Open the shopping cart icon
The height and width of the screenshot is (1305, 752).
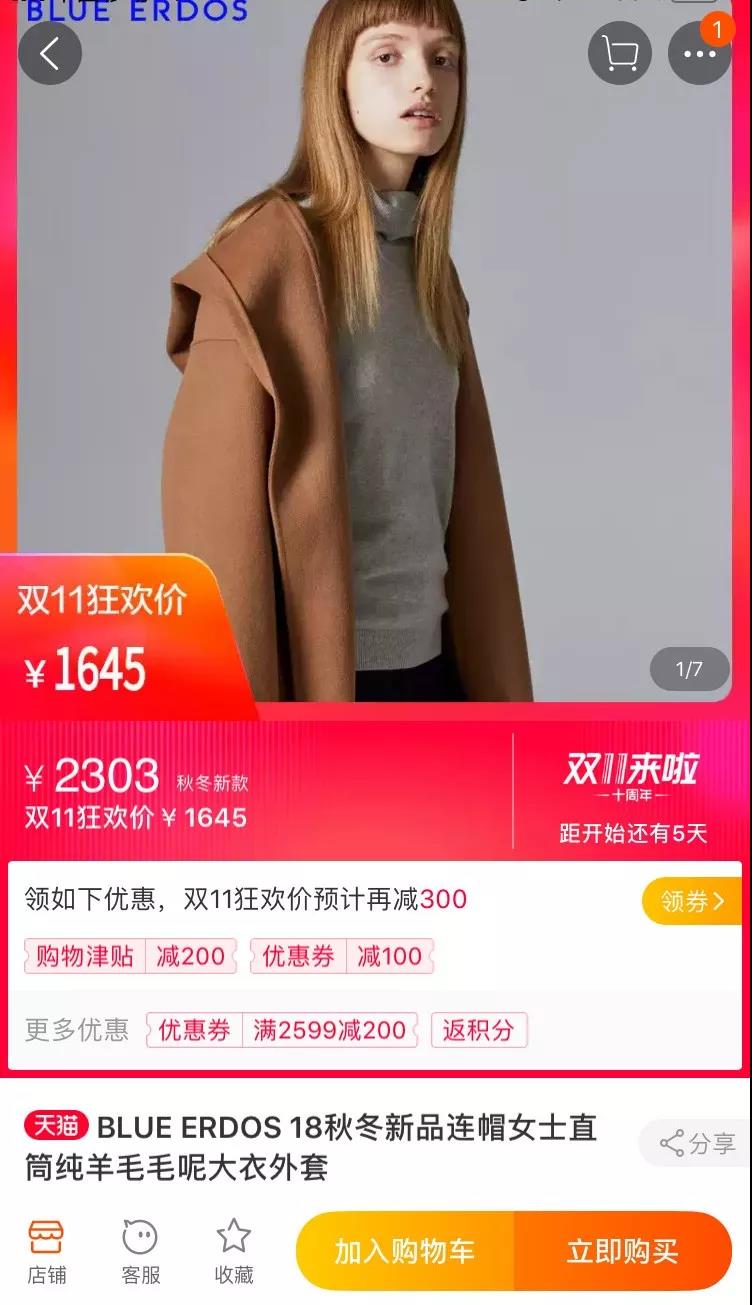(619, 54)
